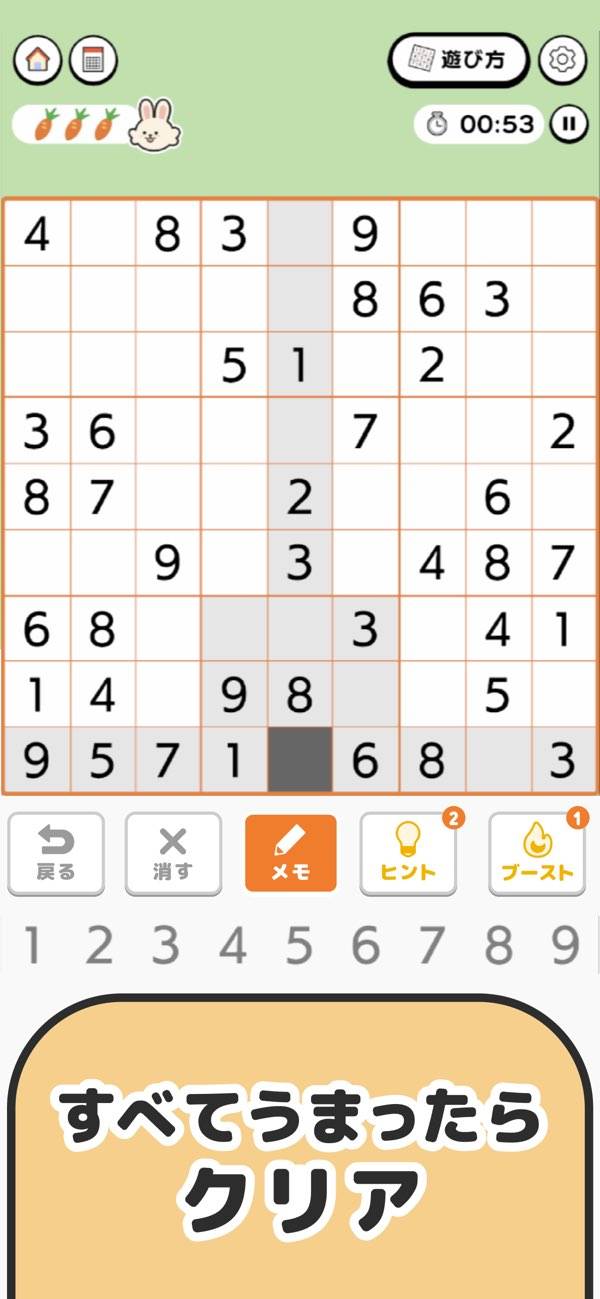Open the 遊び方 how-to-play guide

click(459, 59)
